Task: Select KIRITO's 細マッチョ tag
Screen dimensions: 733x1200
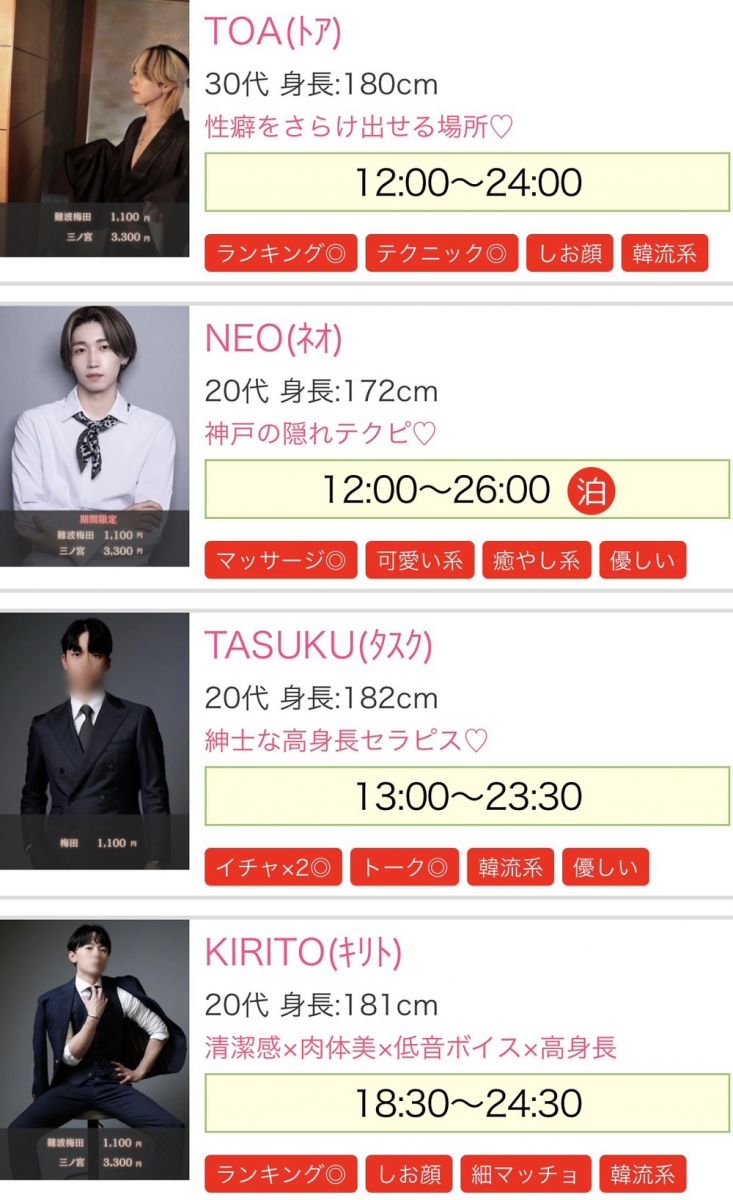Action: [525, 1173]
